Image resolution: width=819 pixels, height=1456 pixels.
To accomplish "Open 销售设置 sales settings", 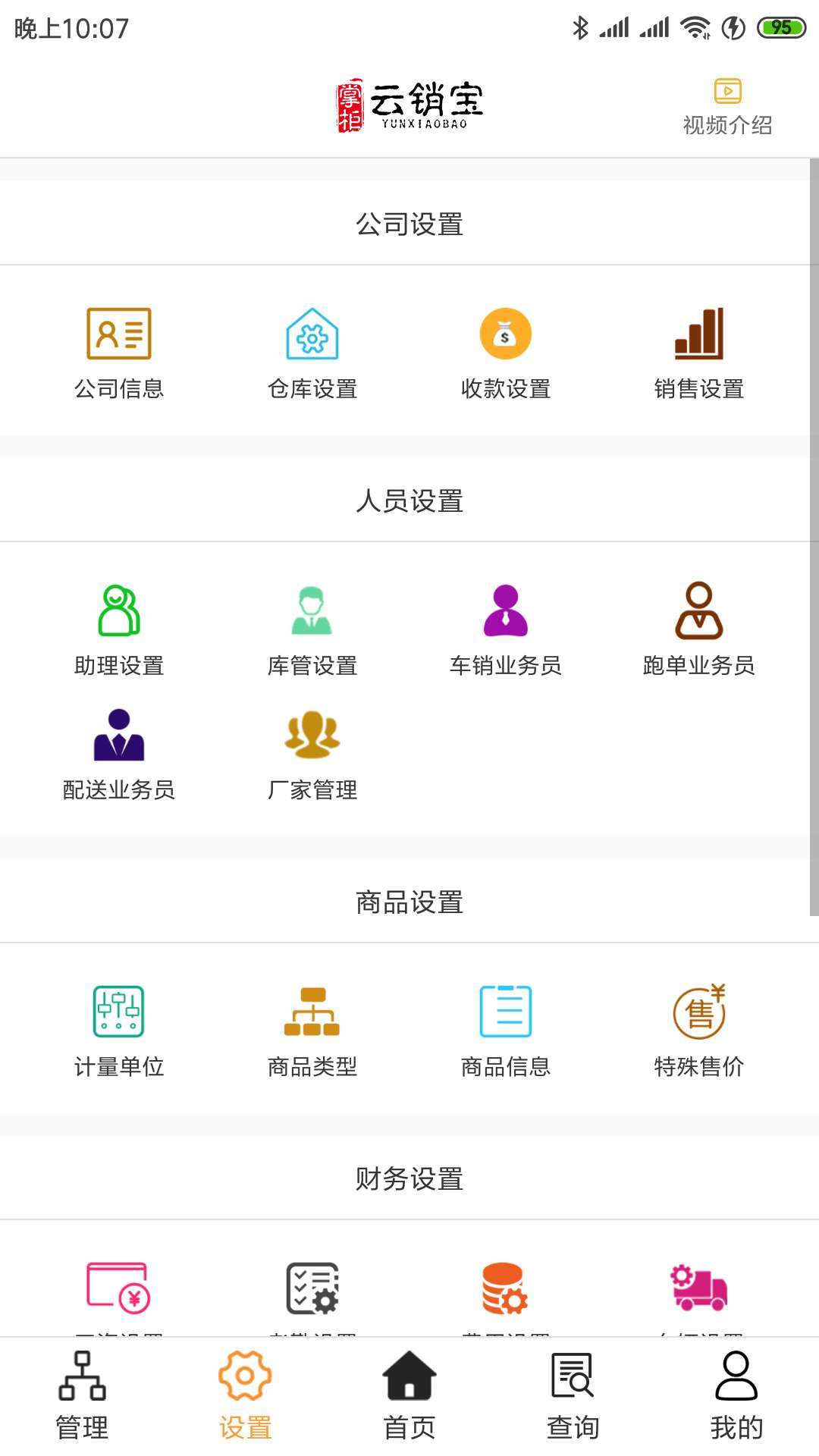I will [x=699, y=352].
